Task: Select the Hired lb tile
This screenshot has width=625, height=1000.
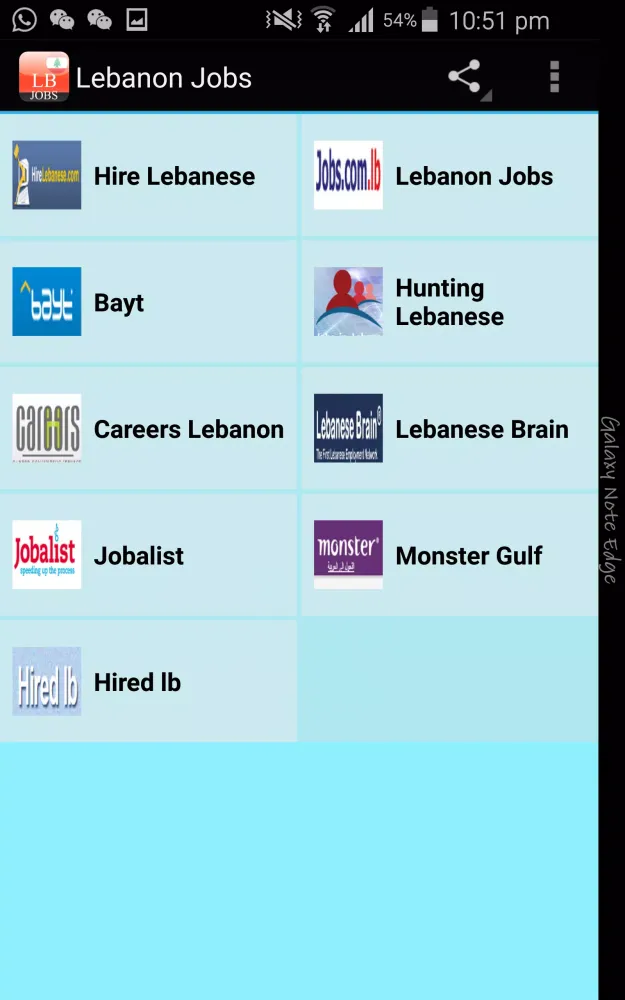Action: point(148,682)
